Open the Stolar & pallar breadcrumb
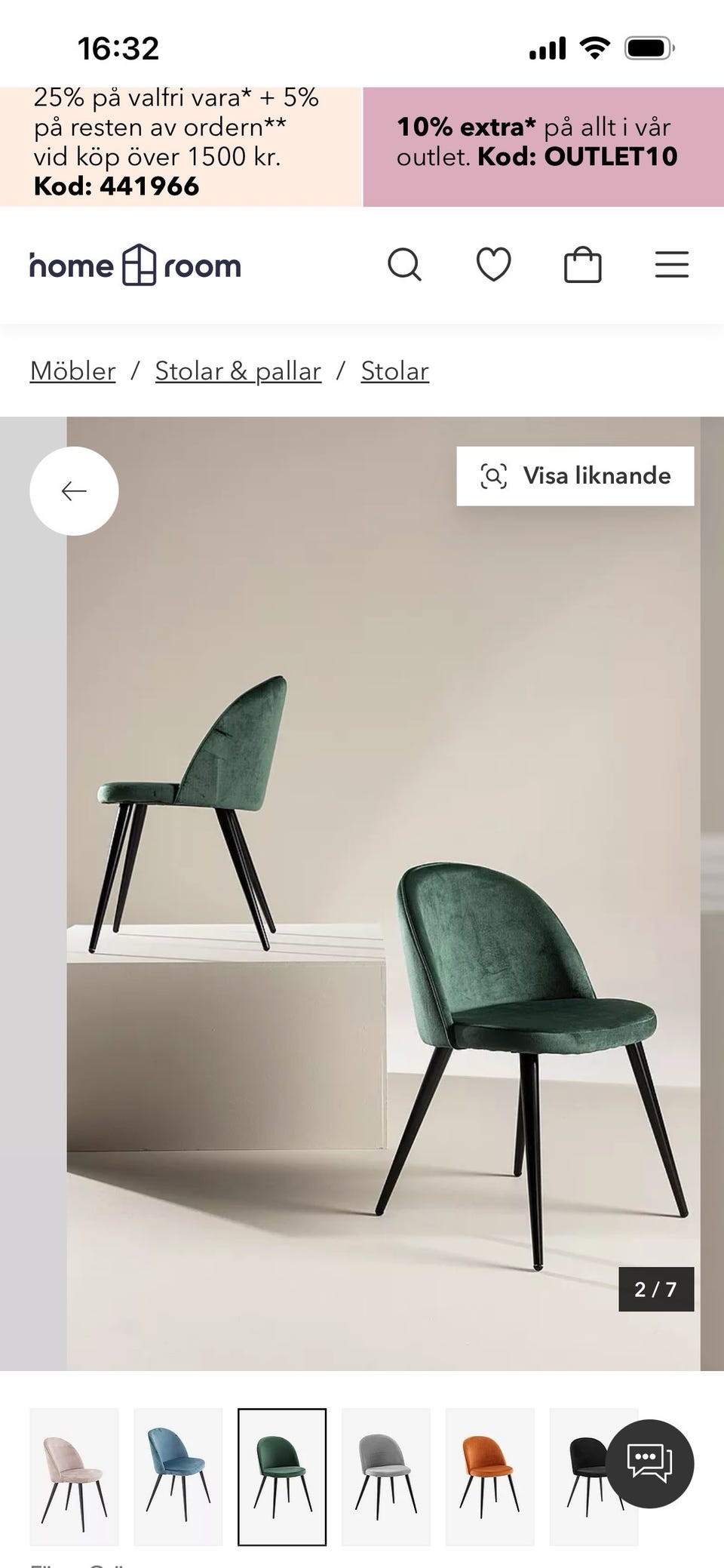Screen dimensions: 724x1568 point(238,371)
